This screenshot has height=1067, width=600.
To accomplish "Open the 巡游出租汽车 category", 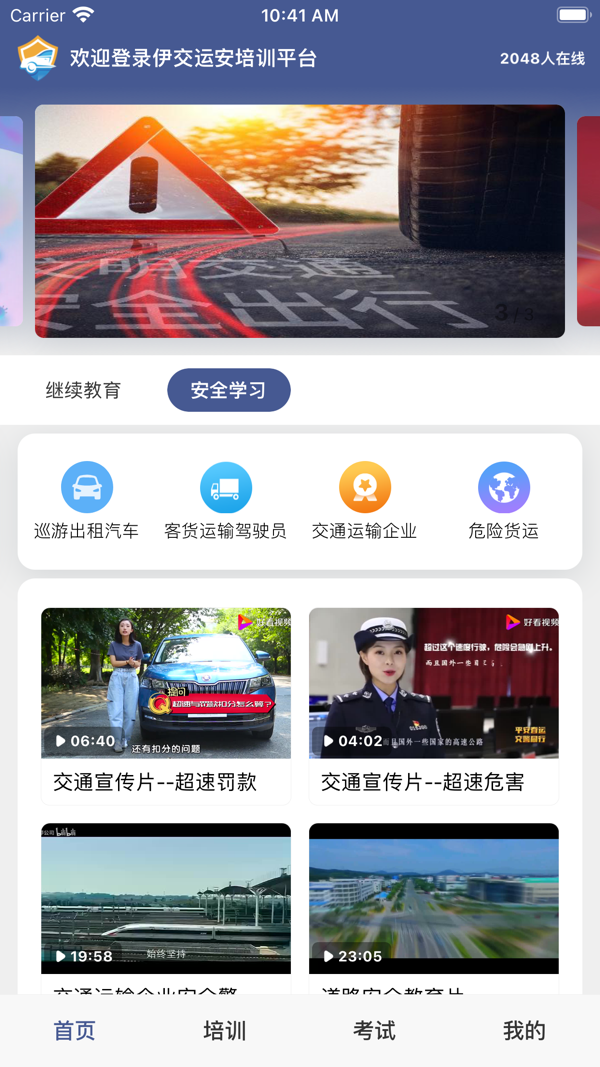I will (x=87, y=501).
